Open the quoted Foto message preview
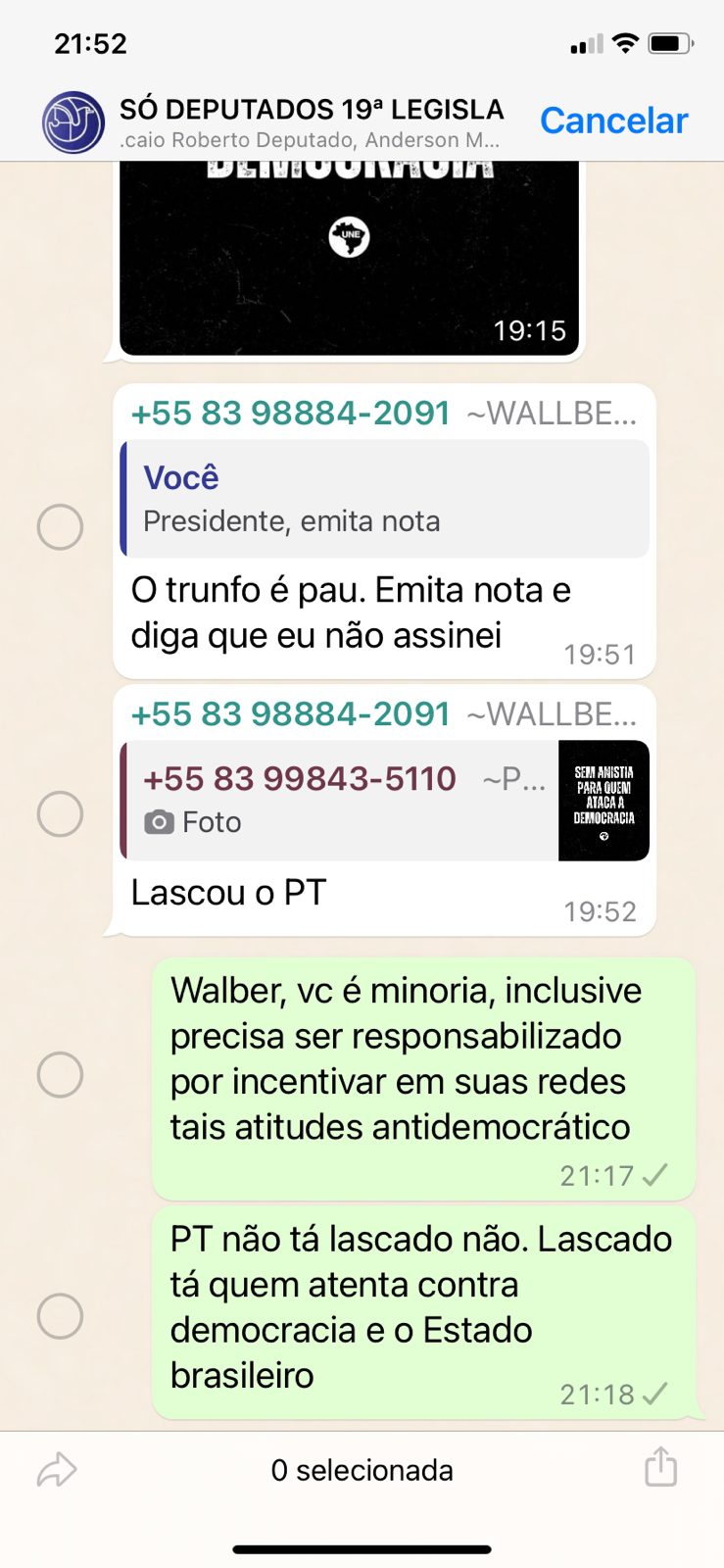The image size is (724, 1568). (x=384, y=801)
